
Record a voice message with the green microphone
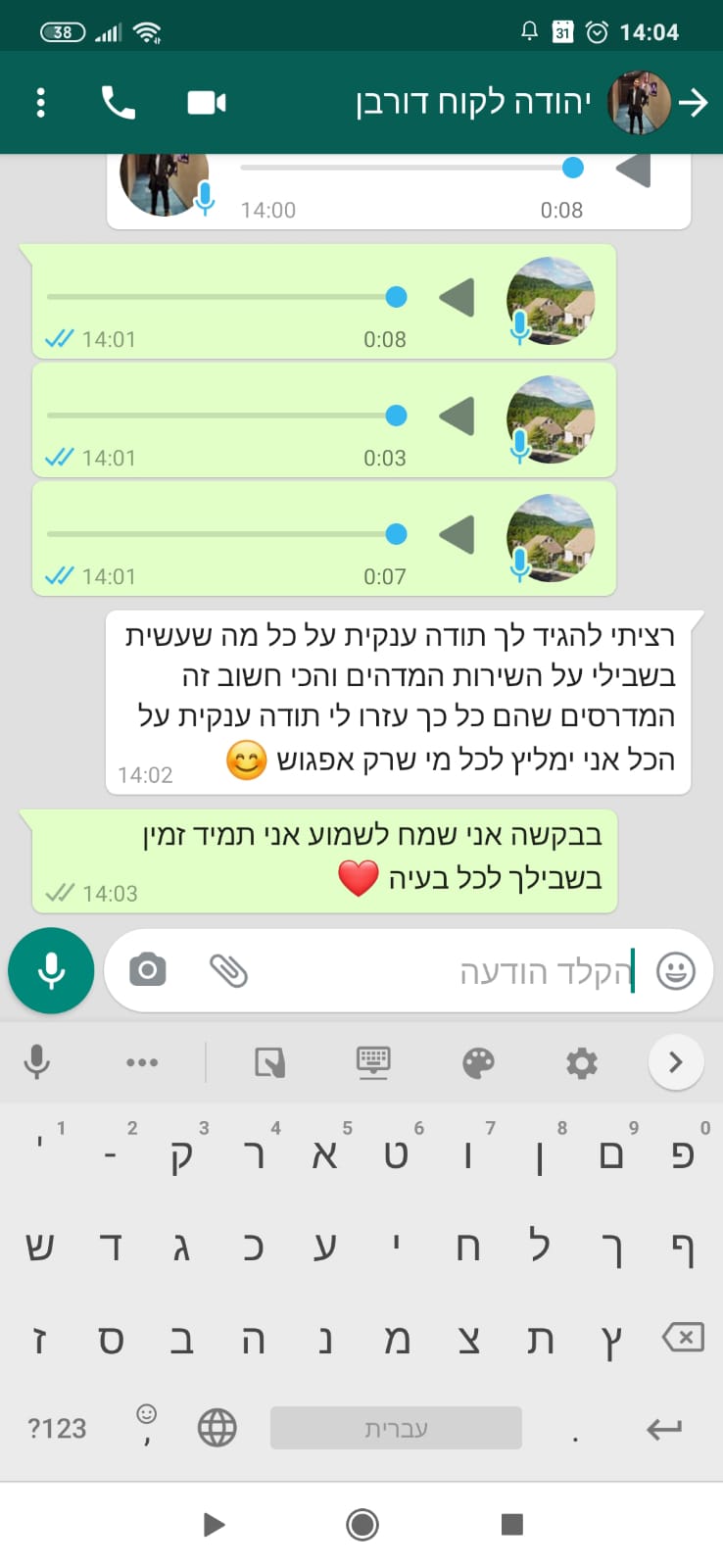[x=51, y=971]
